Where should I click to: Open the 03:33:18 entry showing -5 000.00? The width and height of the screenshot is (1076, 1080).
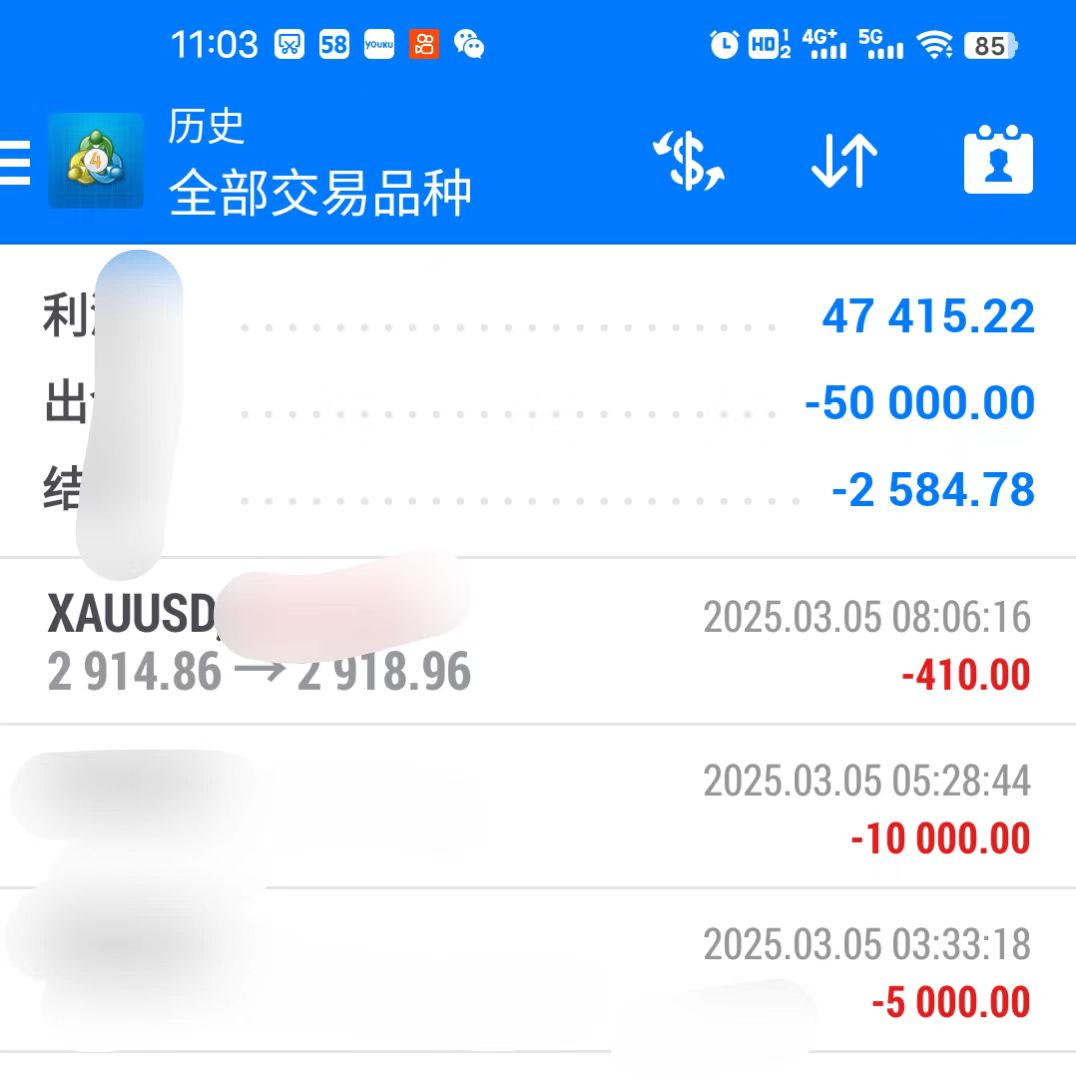pos(538,971)
